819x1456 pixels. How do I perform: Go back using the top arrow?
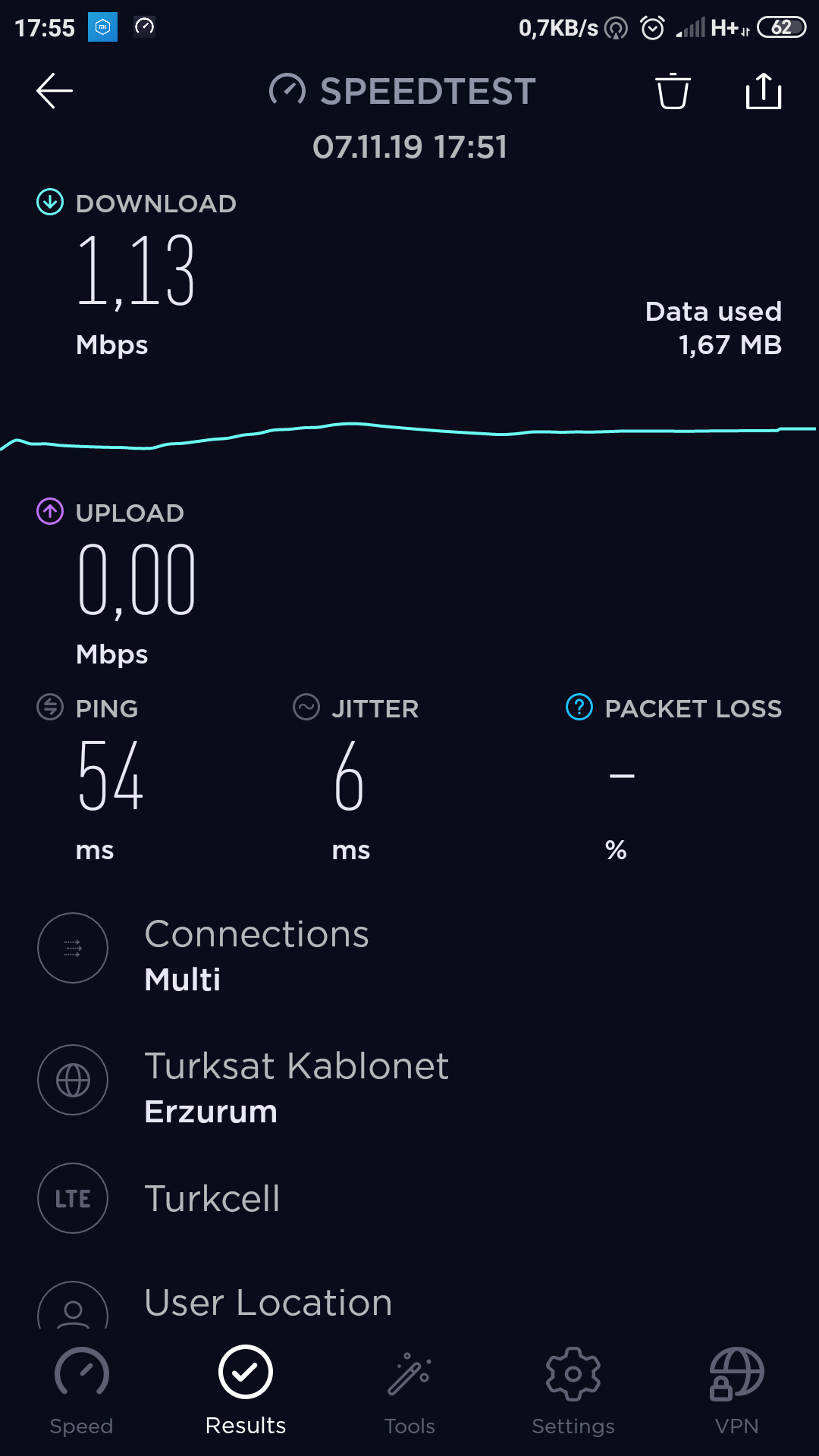point(55,91)
